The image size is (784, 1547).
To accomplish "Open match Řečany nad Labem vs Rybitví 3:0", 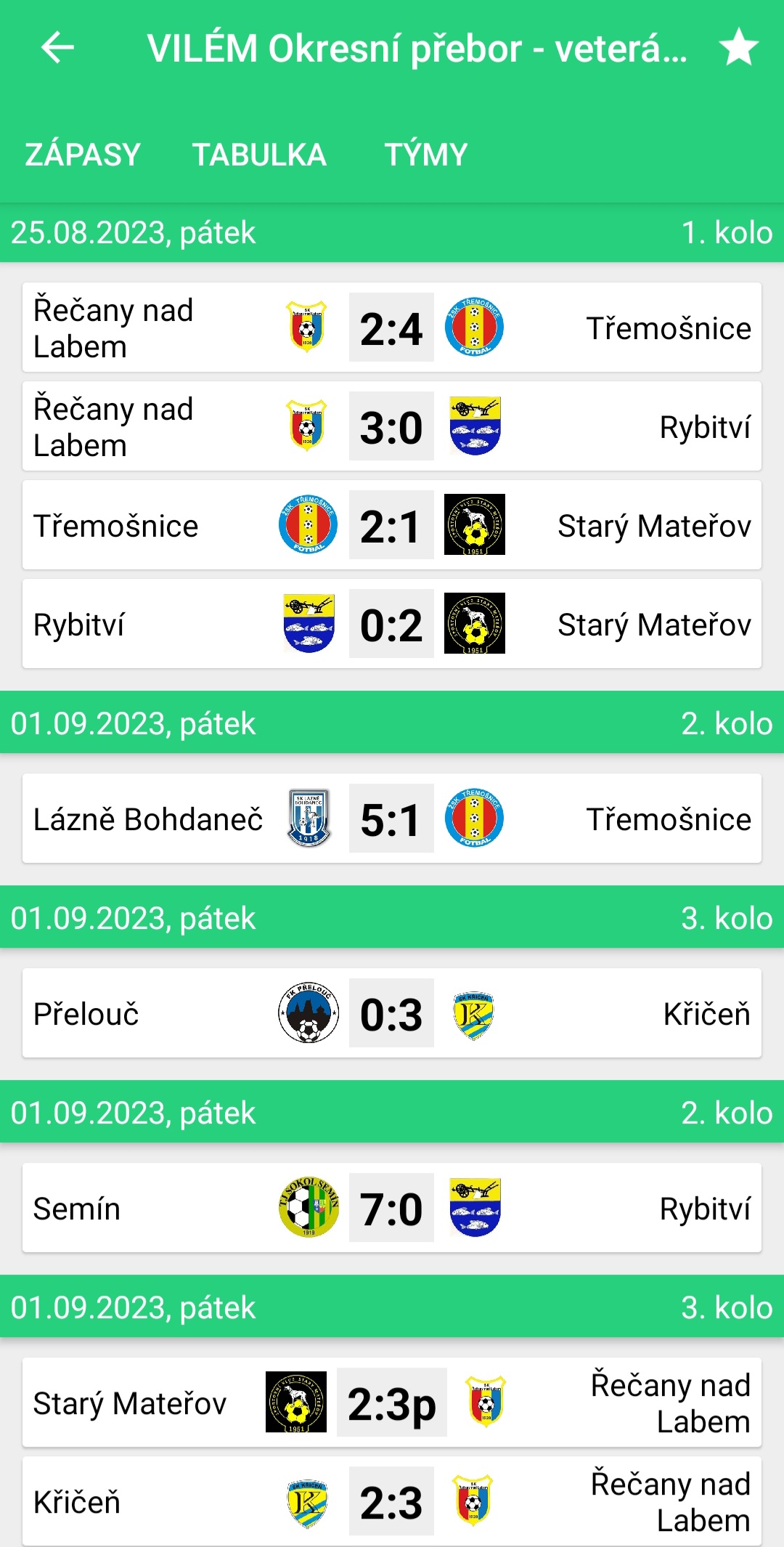I will click(x=391, y=427).
